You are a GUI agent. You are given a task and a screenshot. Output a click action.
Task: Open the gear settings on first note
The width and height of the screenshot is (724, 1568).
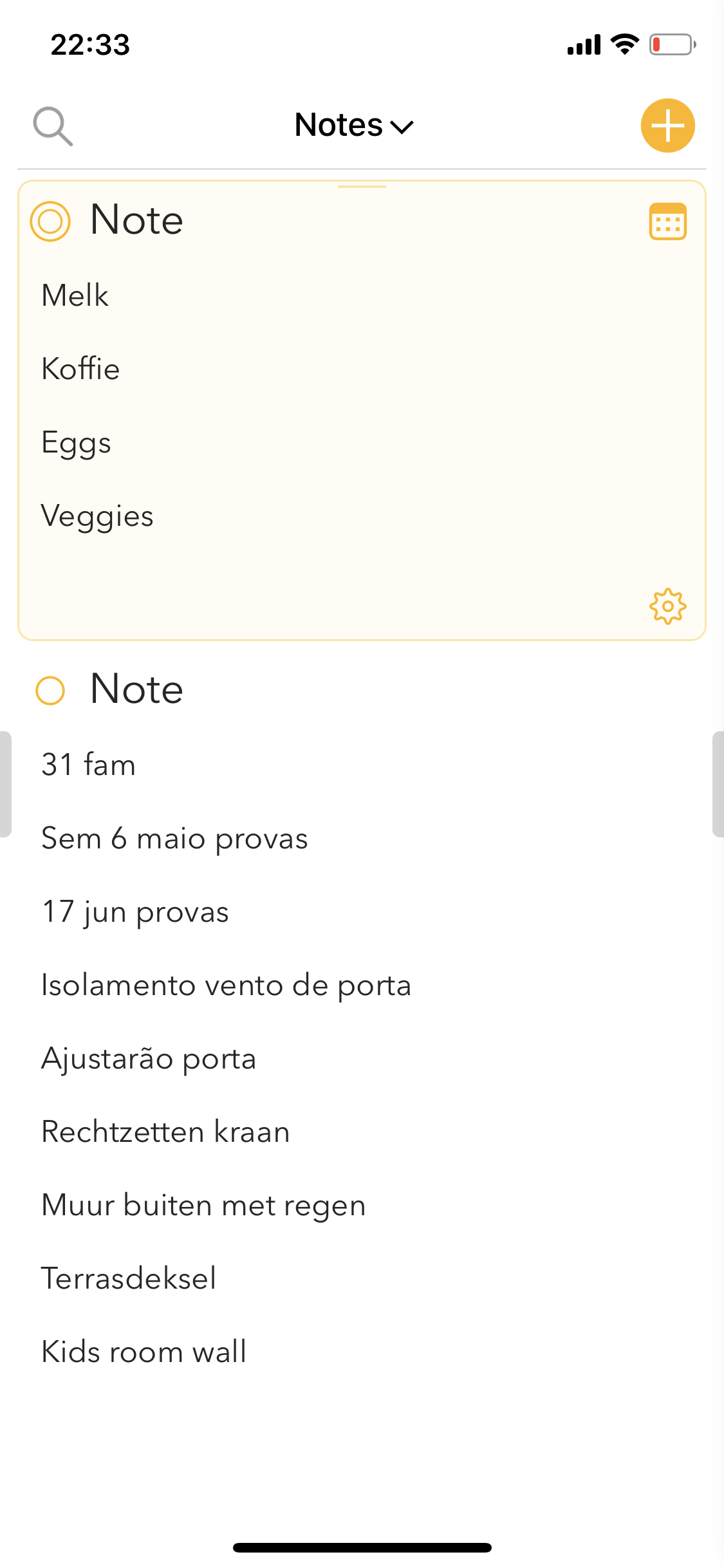(667, 606)
